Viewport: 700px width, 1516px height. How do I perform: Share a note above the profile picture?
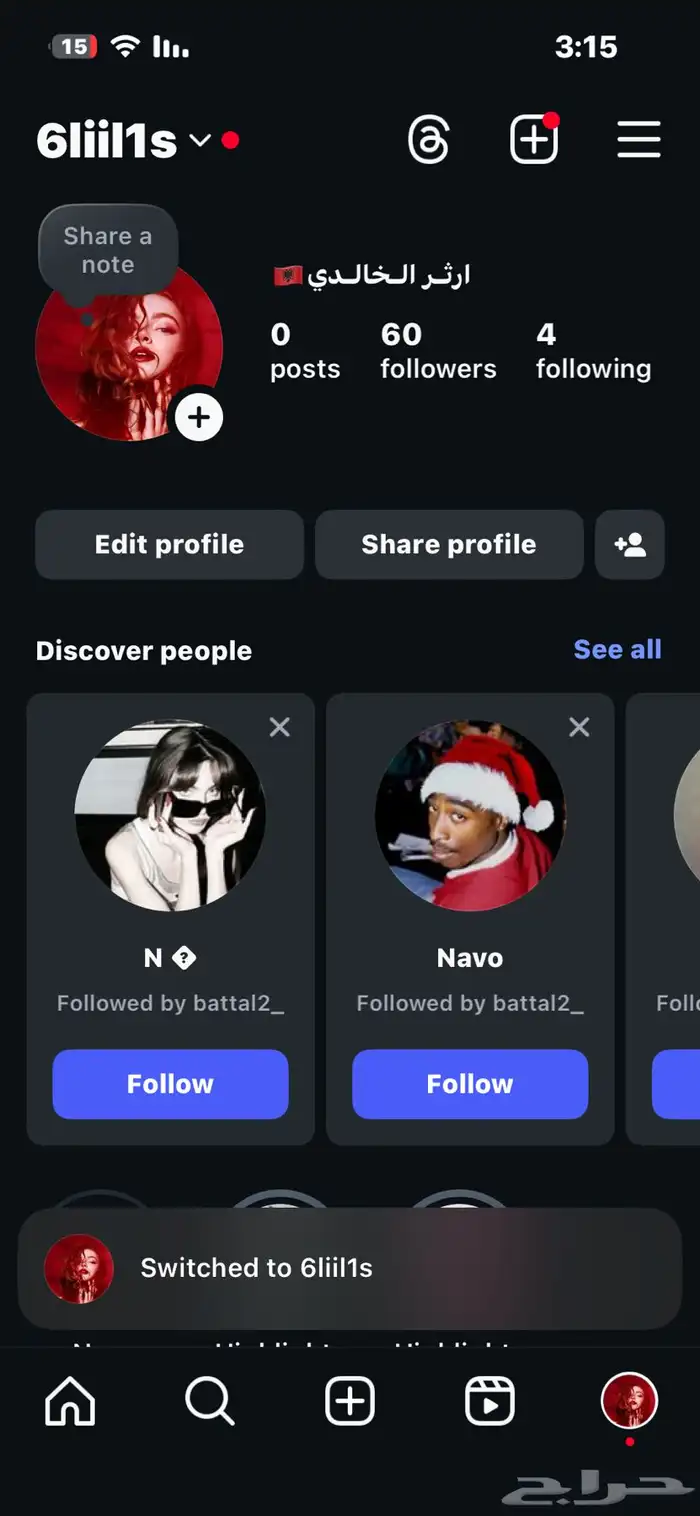(108, 250)
